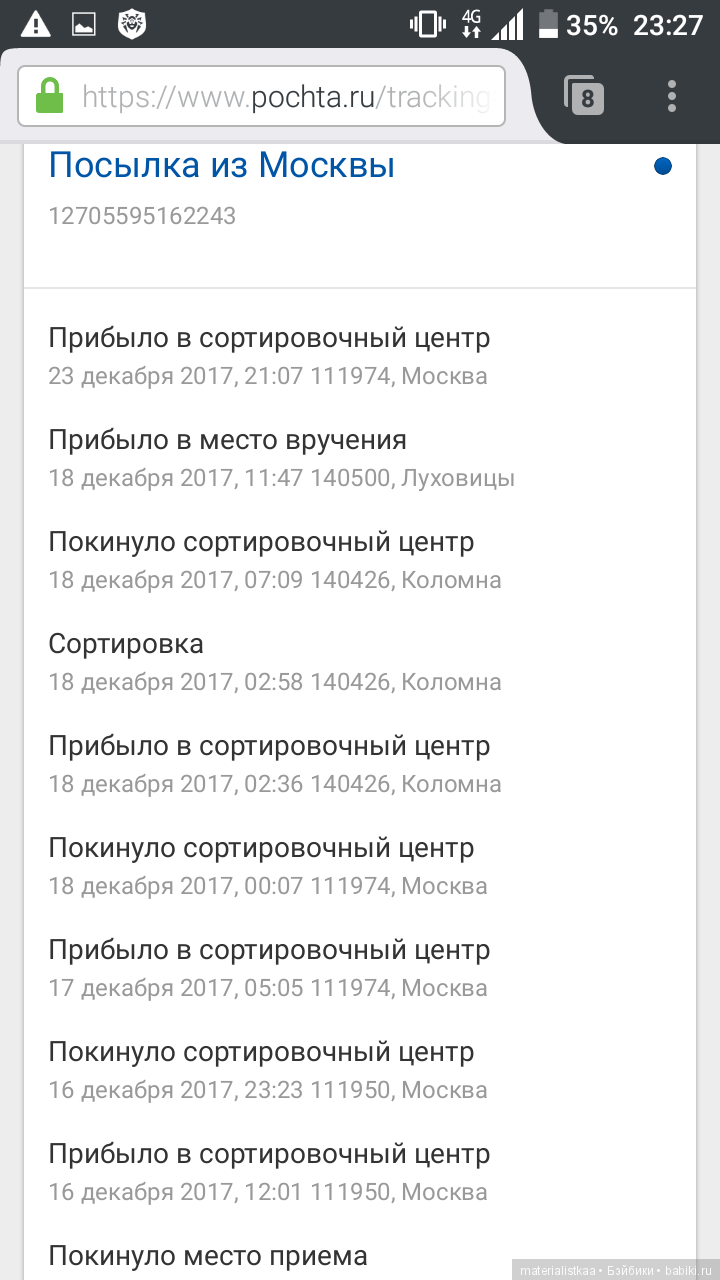The height and width of the screenshot is (1280, 720).
Task: Open the Посылка из Москвы title link
Action: (x=222, y=165)
